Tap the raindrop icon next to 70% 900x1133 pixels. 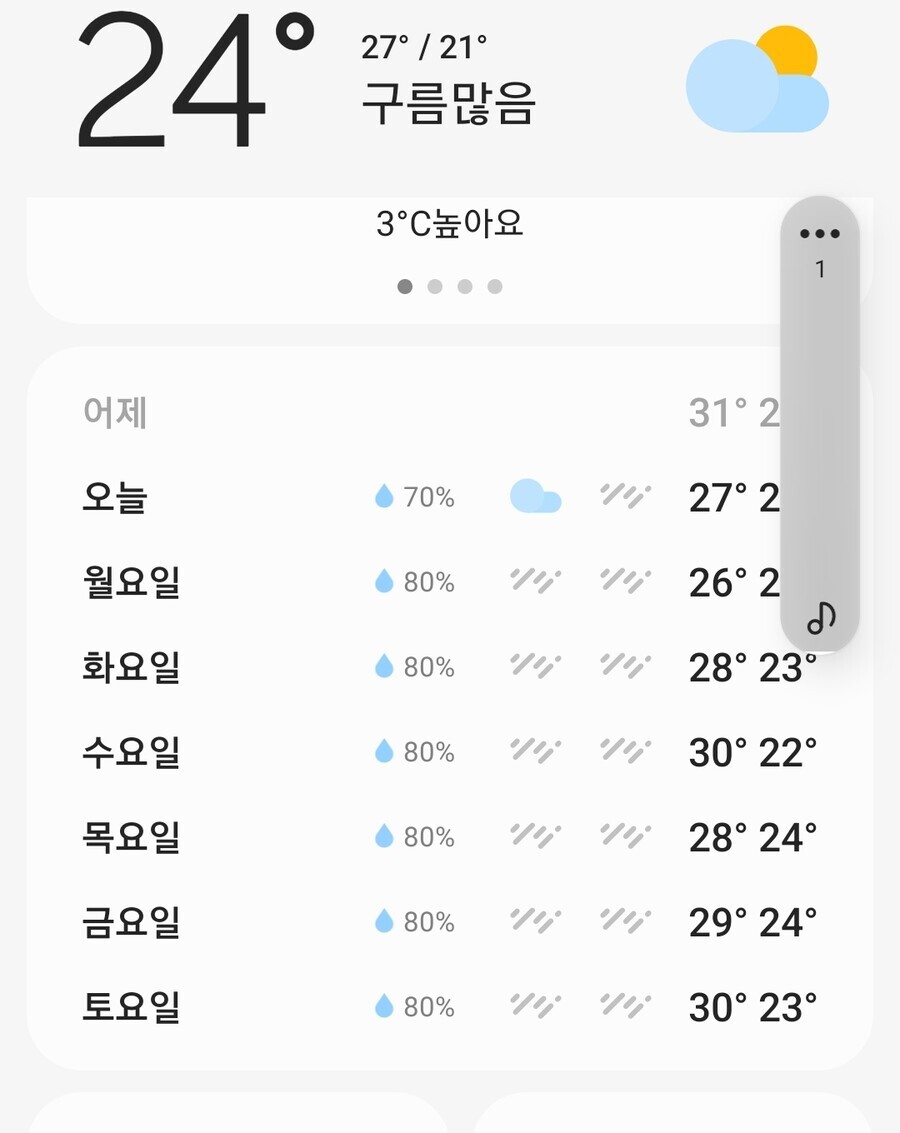[383, 497]
